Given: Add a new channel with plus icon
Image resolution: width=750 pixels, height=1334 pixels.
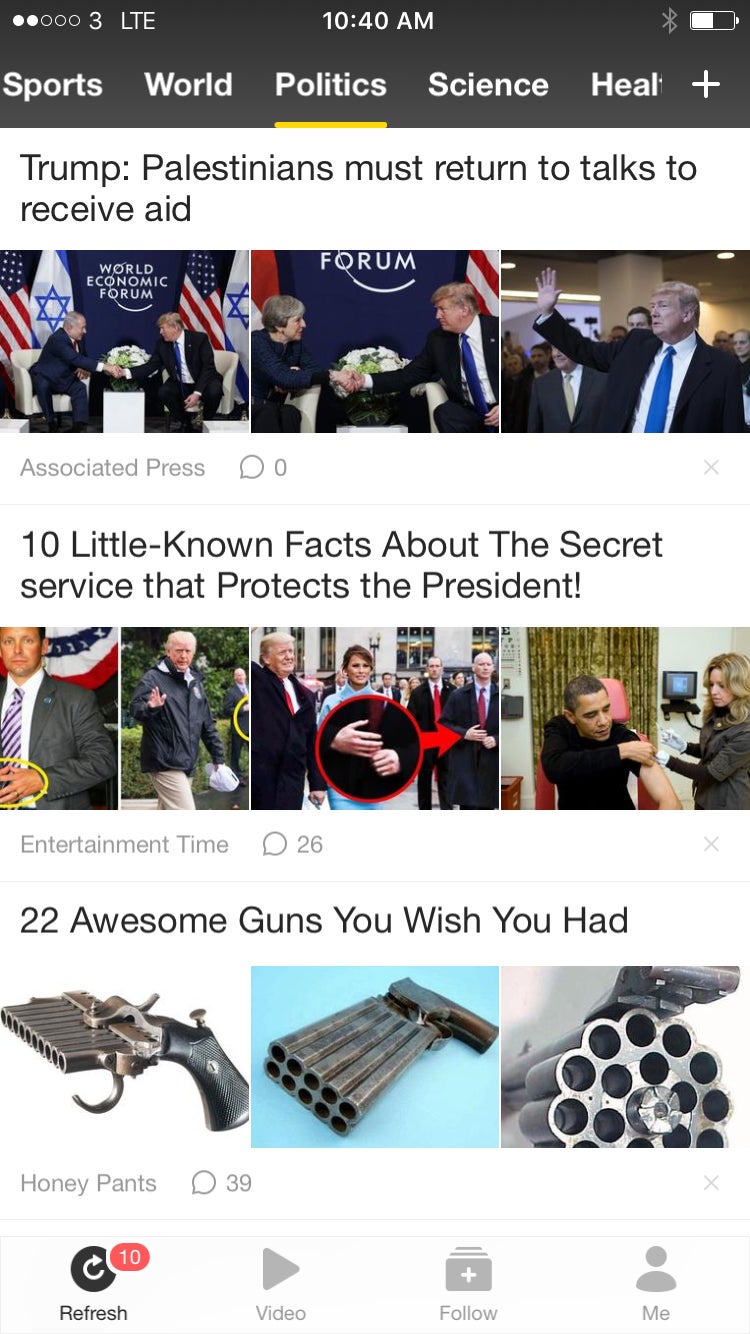Looking at the screenshot, I should 706,85.
